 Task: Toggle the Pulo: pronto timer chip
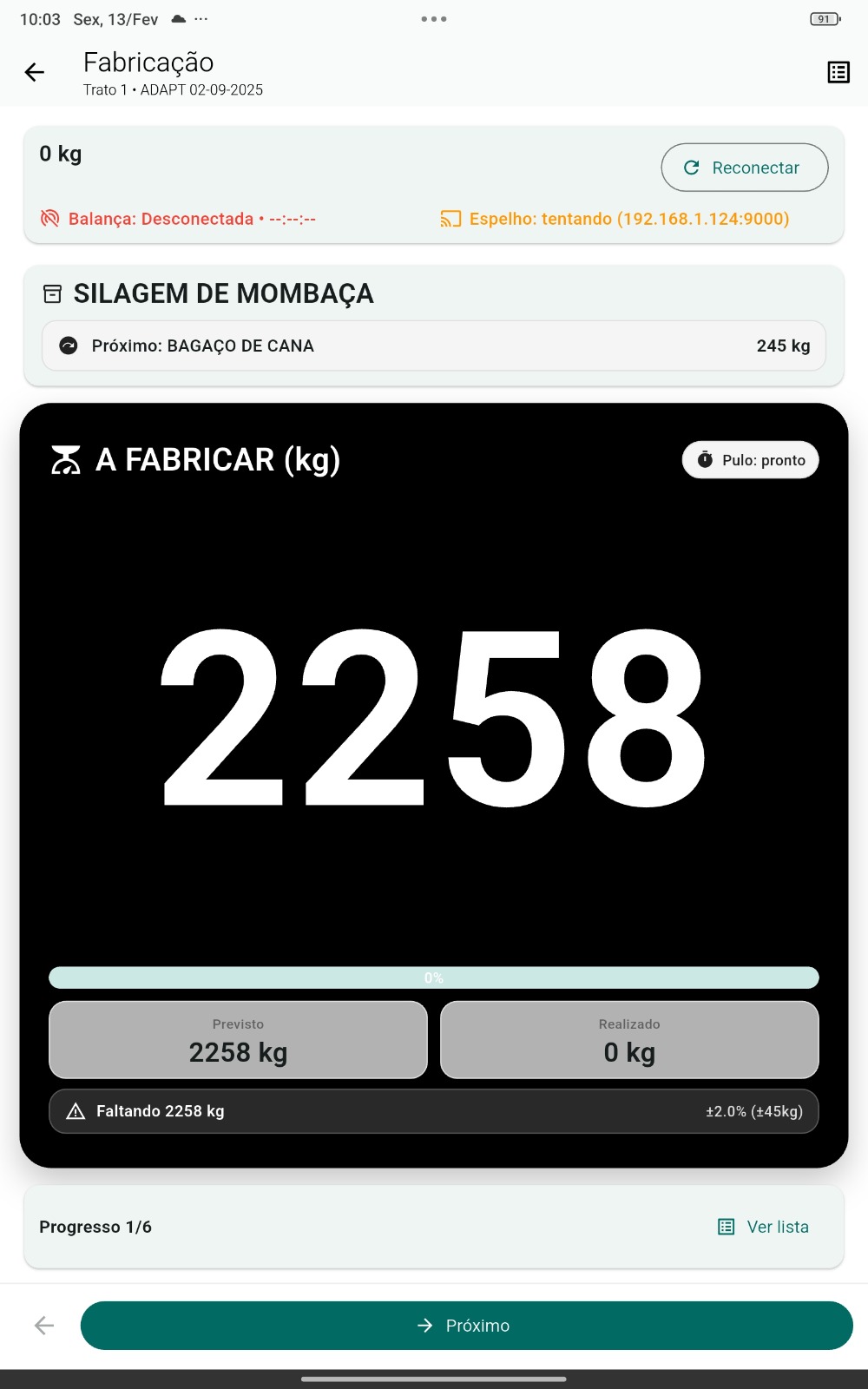(749, 459)
